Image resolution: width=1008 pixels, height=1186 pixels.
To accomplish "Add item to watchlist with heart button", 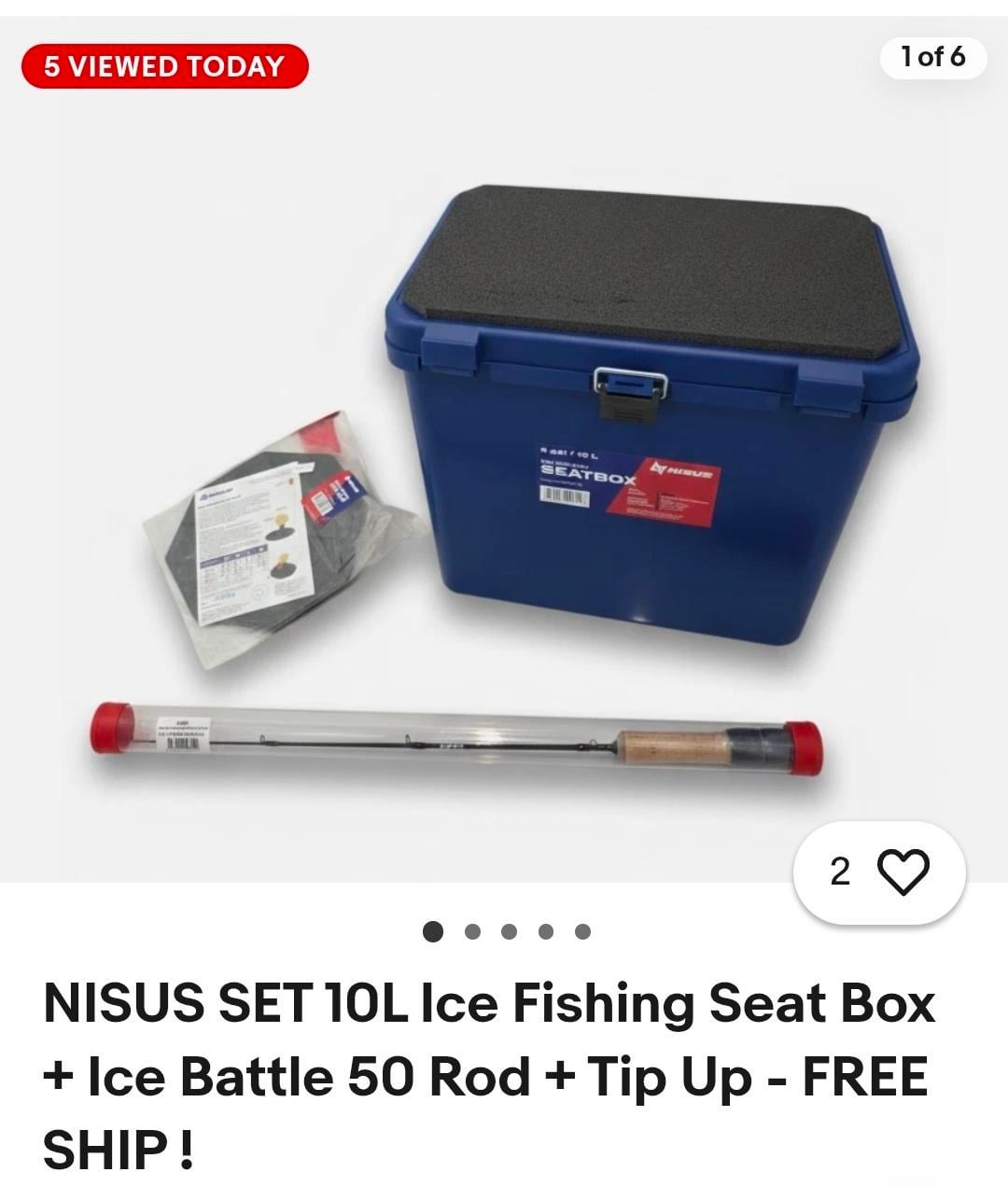I will 903,872.
